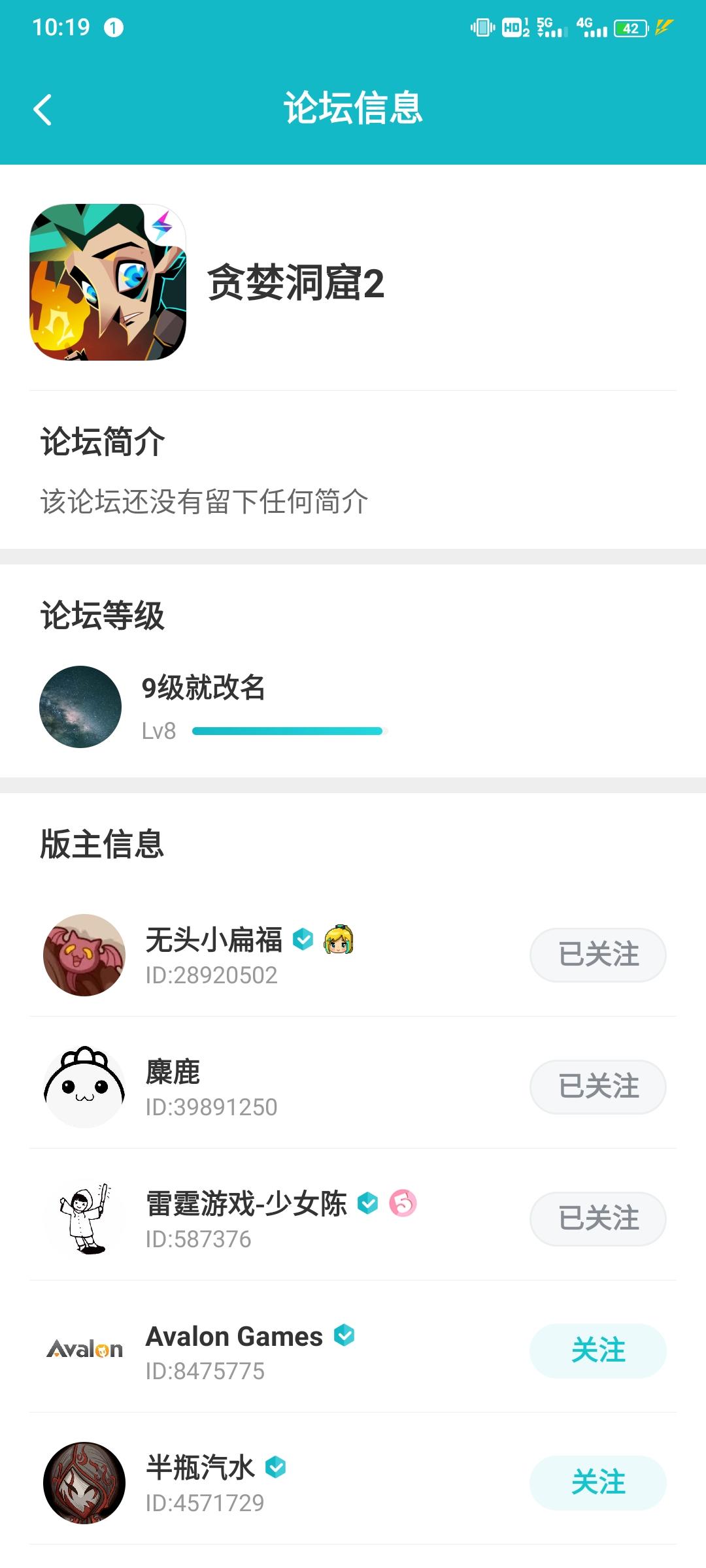Go back from the 论坛信息 page

point(42,110)
